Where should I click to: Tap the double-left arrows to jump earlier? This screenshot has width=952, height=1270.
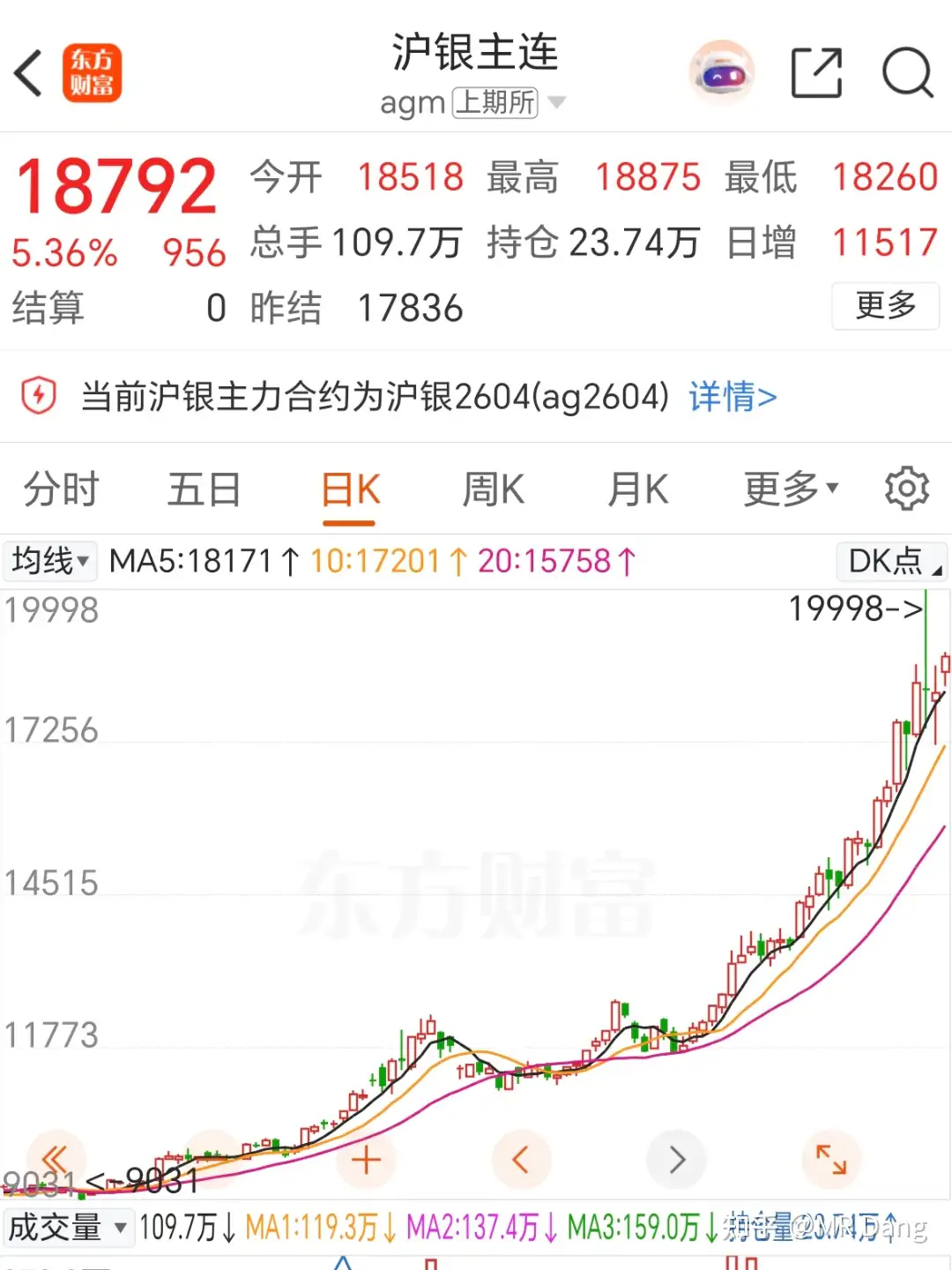click(x=56, y=1160)
